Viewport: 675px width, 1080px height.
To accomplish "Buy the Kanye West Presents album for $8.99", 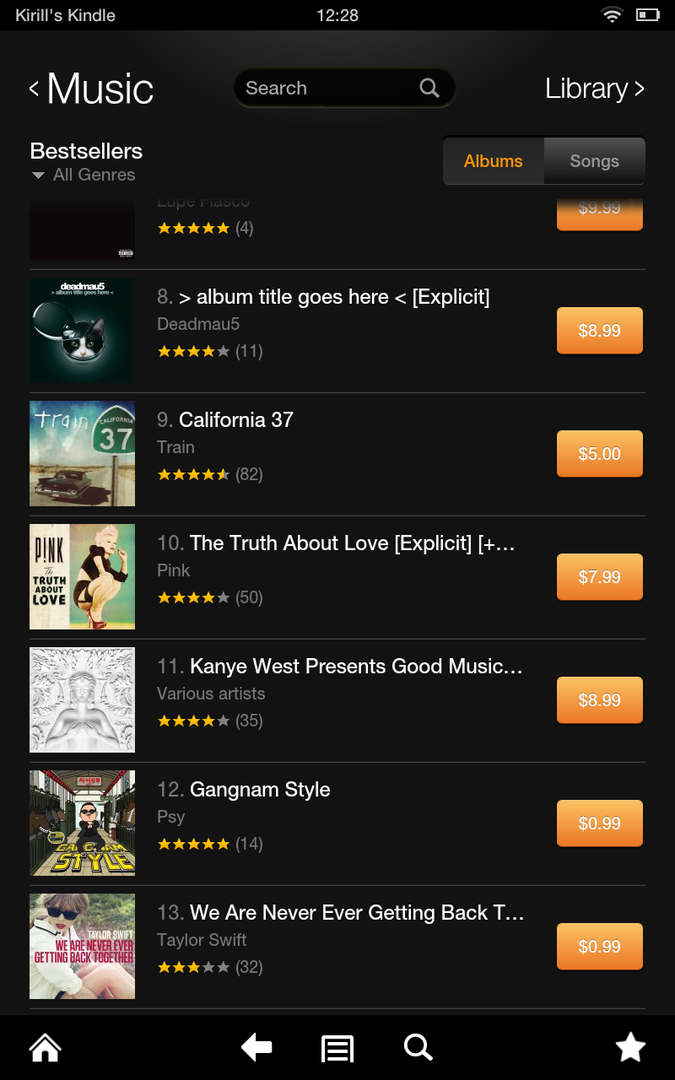I will [x=599, y=700].
